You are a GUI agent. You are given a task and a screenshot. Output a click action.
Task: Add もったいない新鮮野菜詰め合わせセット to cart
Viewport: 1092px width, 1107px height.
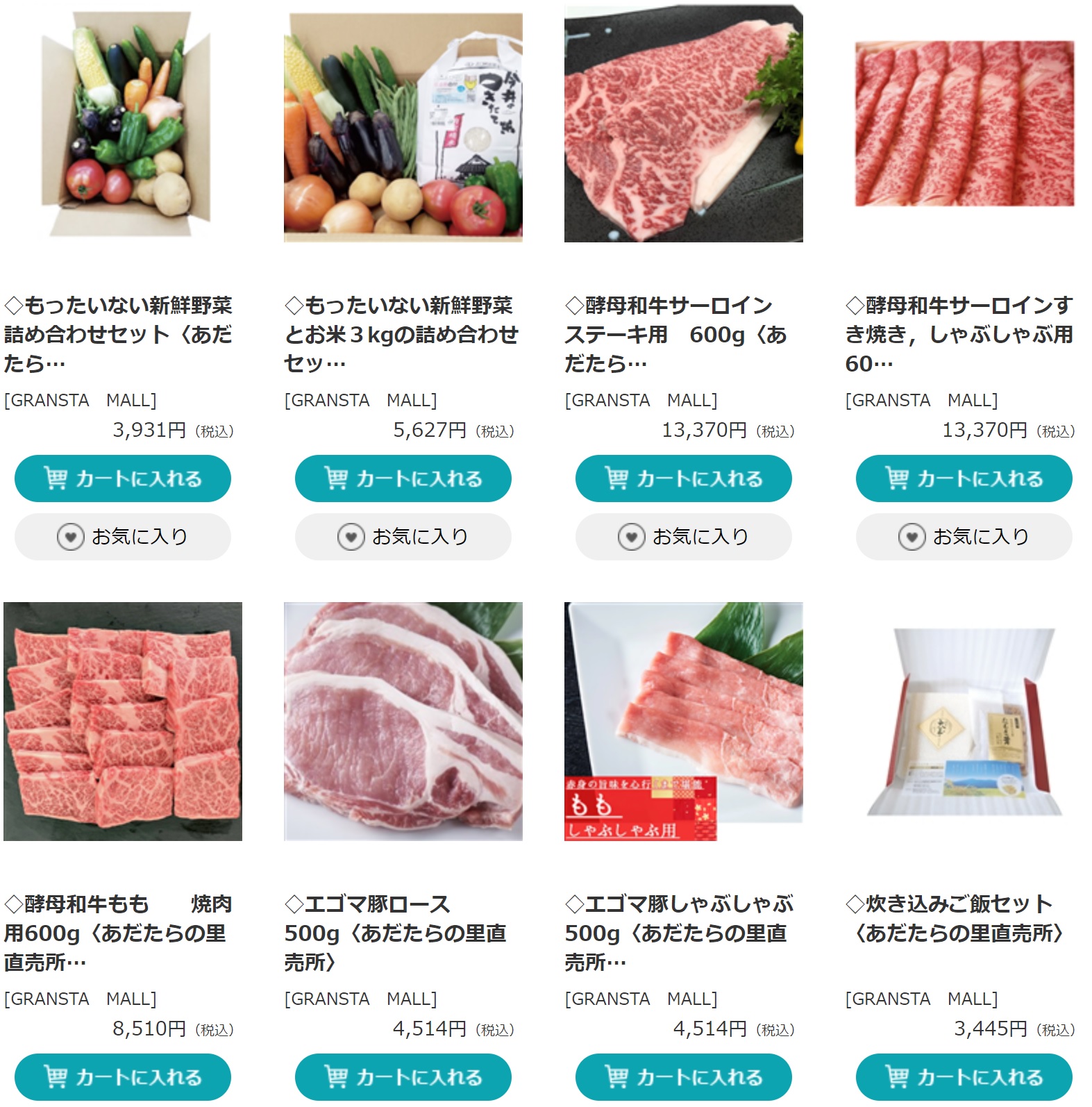coord(123,478)
